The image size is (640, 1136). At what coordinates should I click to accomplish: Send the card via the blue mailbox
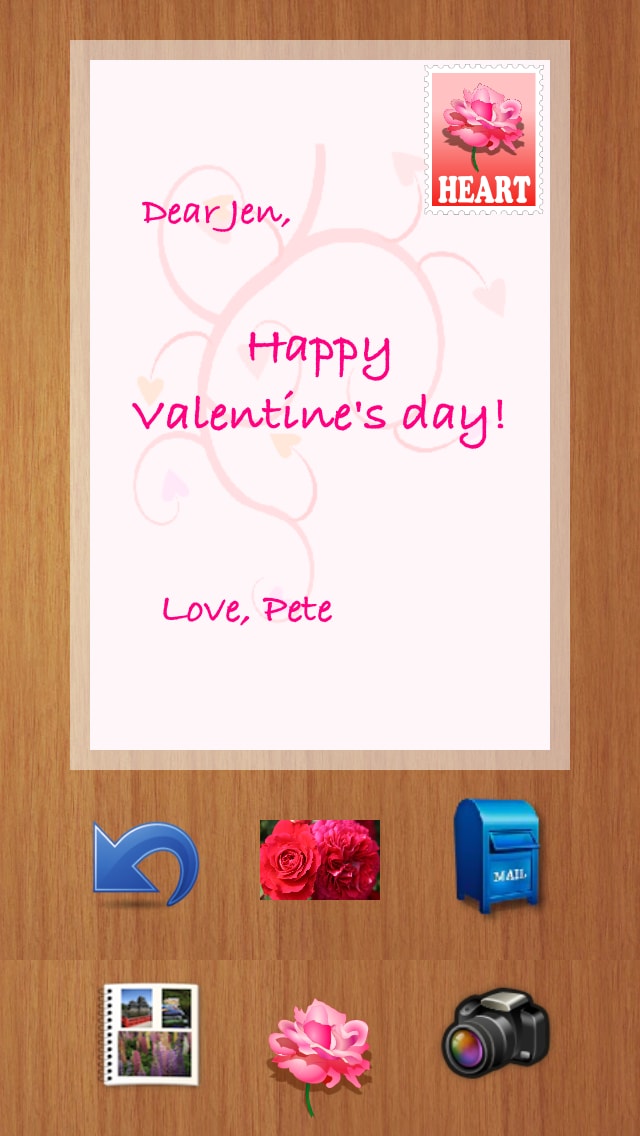point(496,855)
